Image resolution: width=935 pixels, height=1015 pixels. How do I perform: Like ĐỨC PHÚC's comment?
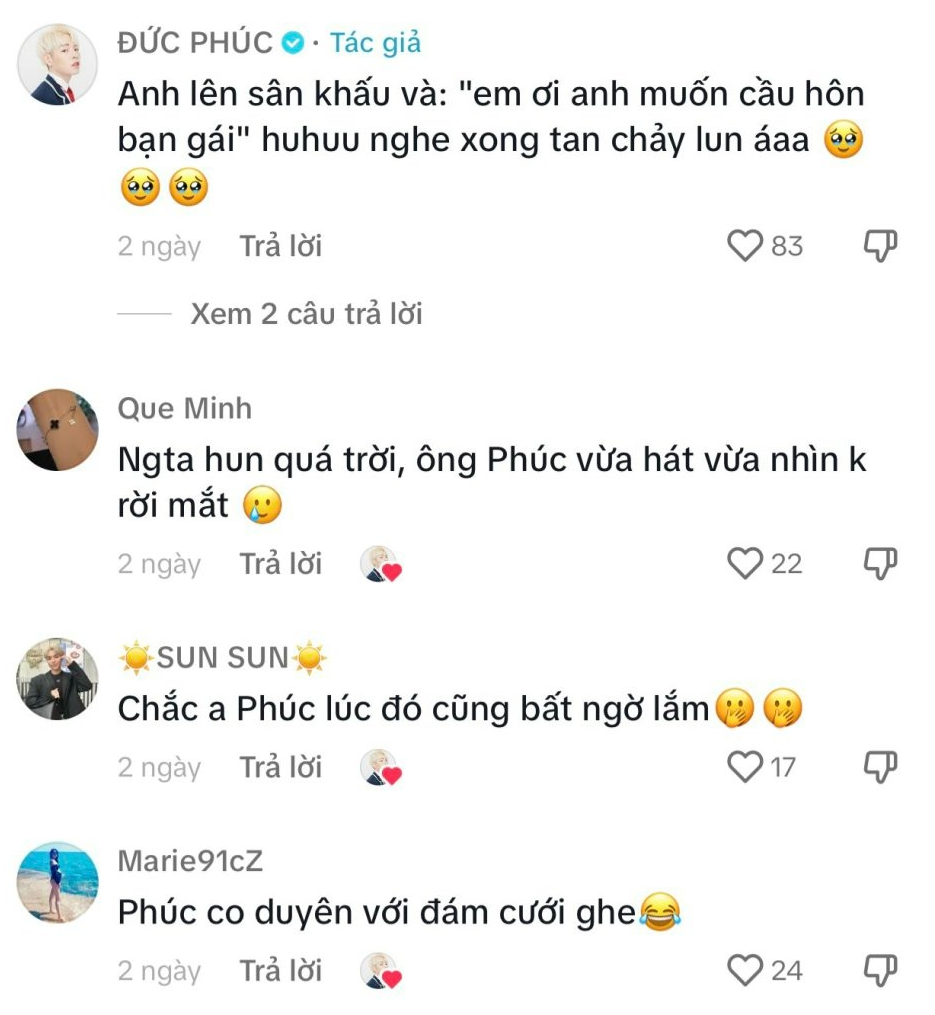745,246
